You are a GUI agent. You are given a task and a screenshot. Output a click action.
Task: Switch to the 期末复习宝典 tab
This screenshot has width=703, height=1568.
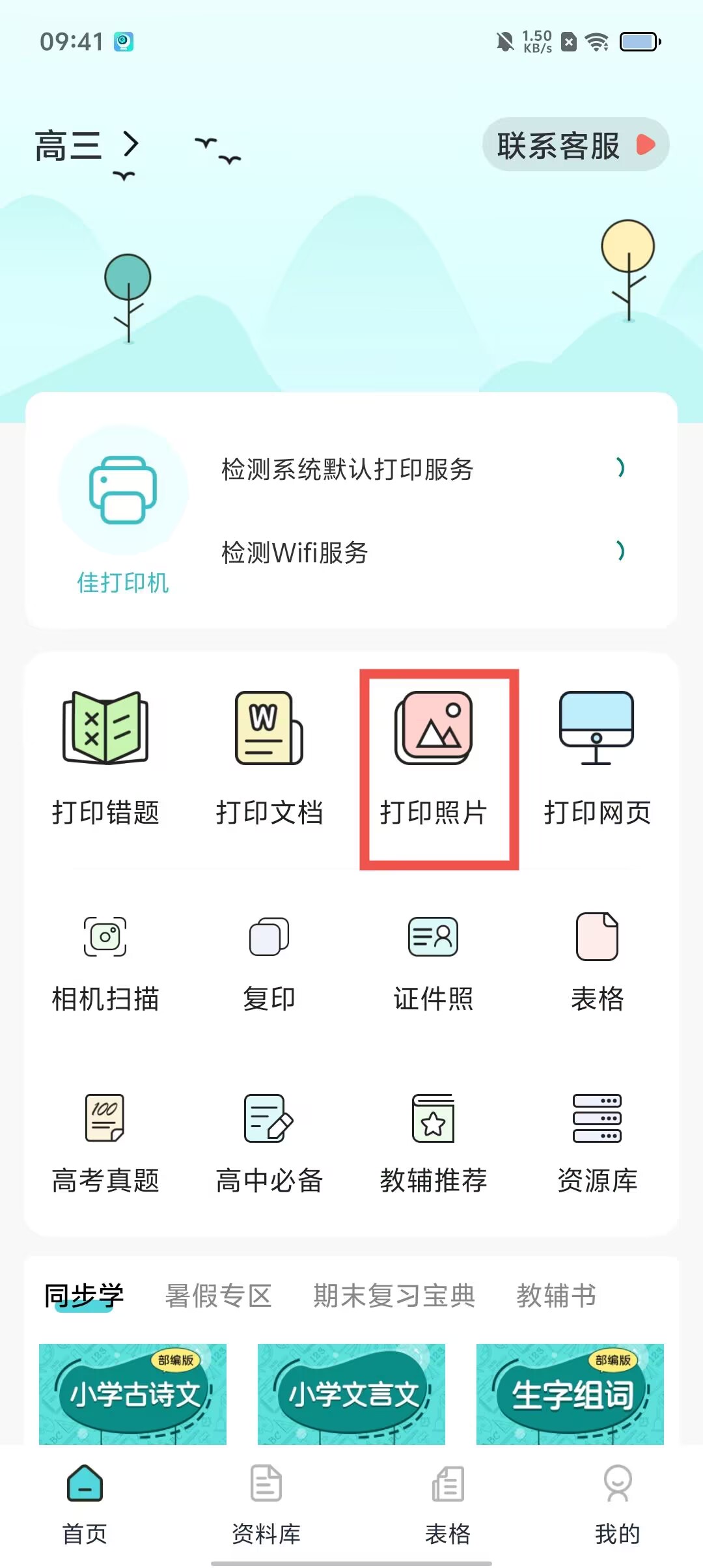394,1296
